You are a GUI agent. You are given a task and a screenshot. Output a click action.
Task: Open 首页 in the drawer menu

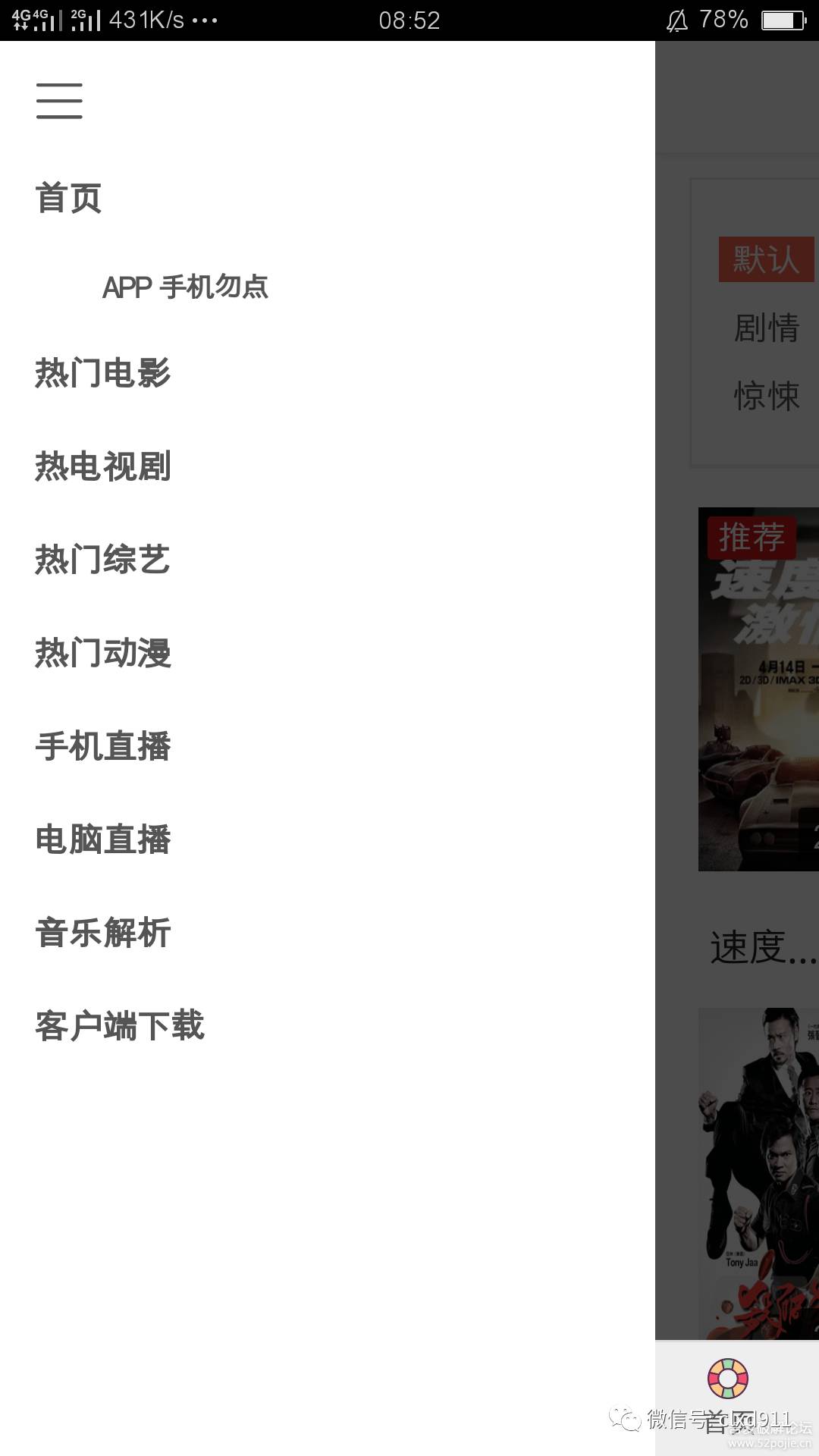pyautogui.click(x=68, y=199)
